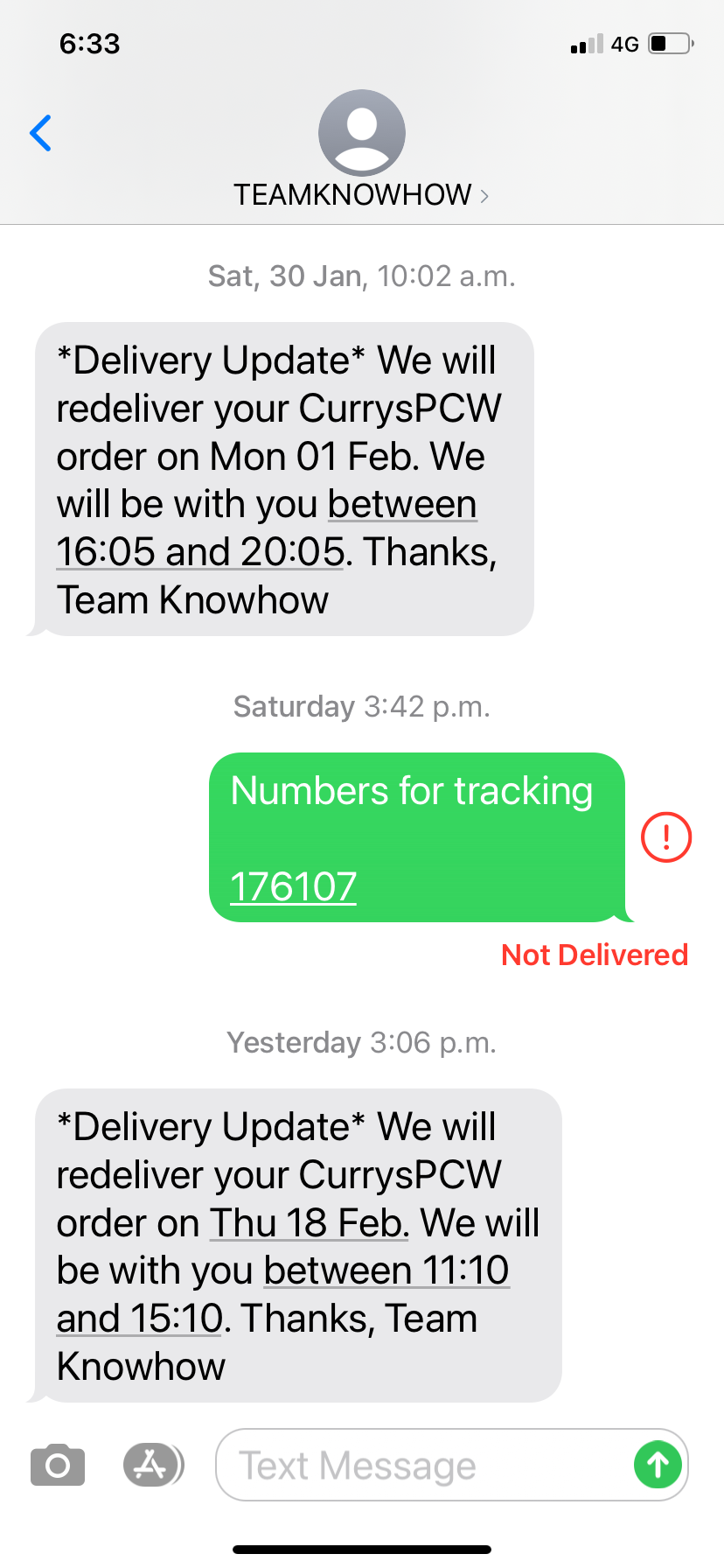Tap the 'between 16:05 and 20:05' link
The image size is (724, 1568).
point(401,505)
